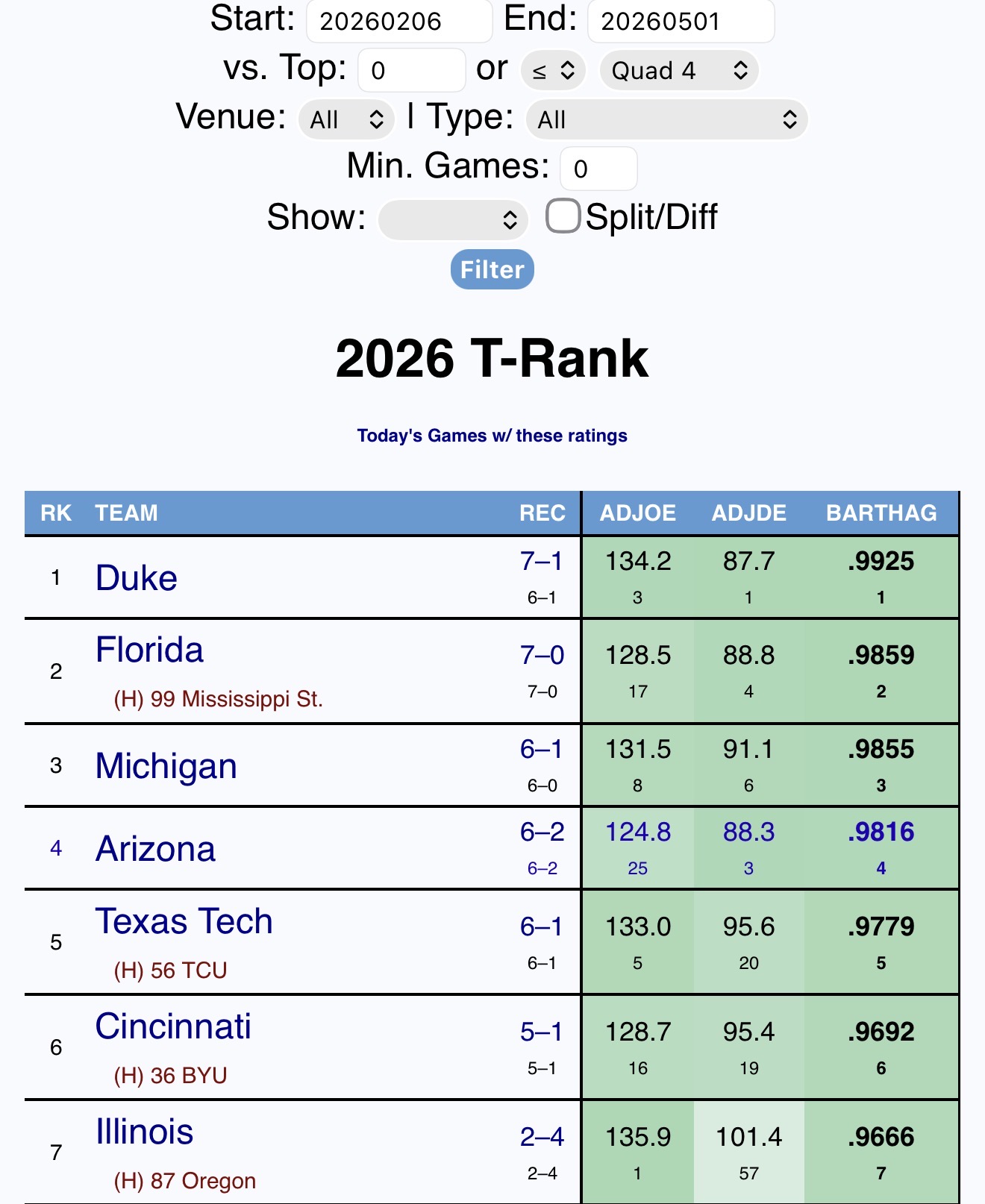Open Today's Games w/ these ratings link
The width and height of the screenshot is (985, 1204).
[x=492, y=436]
